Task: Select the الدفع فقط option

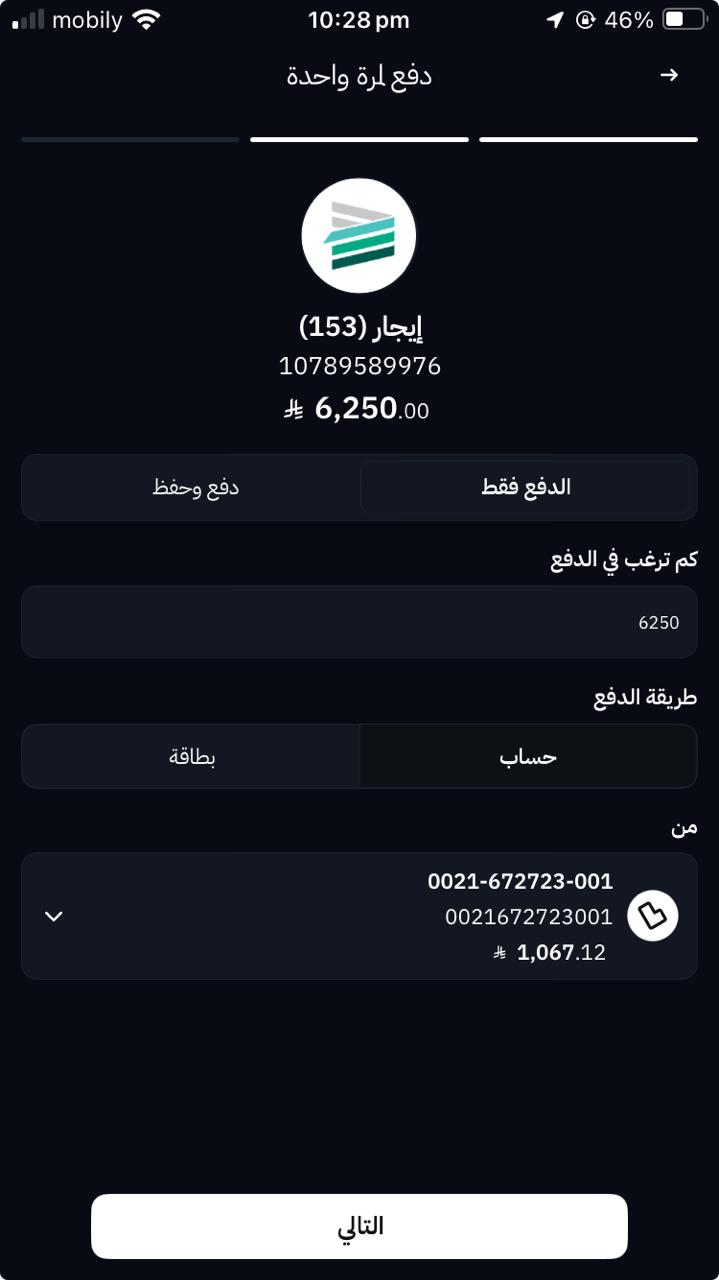Action: click(526, 488)
